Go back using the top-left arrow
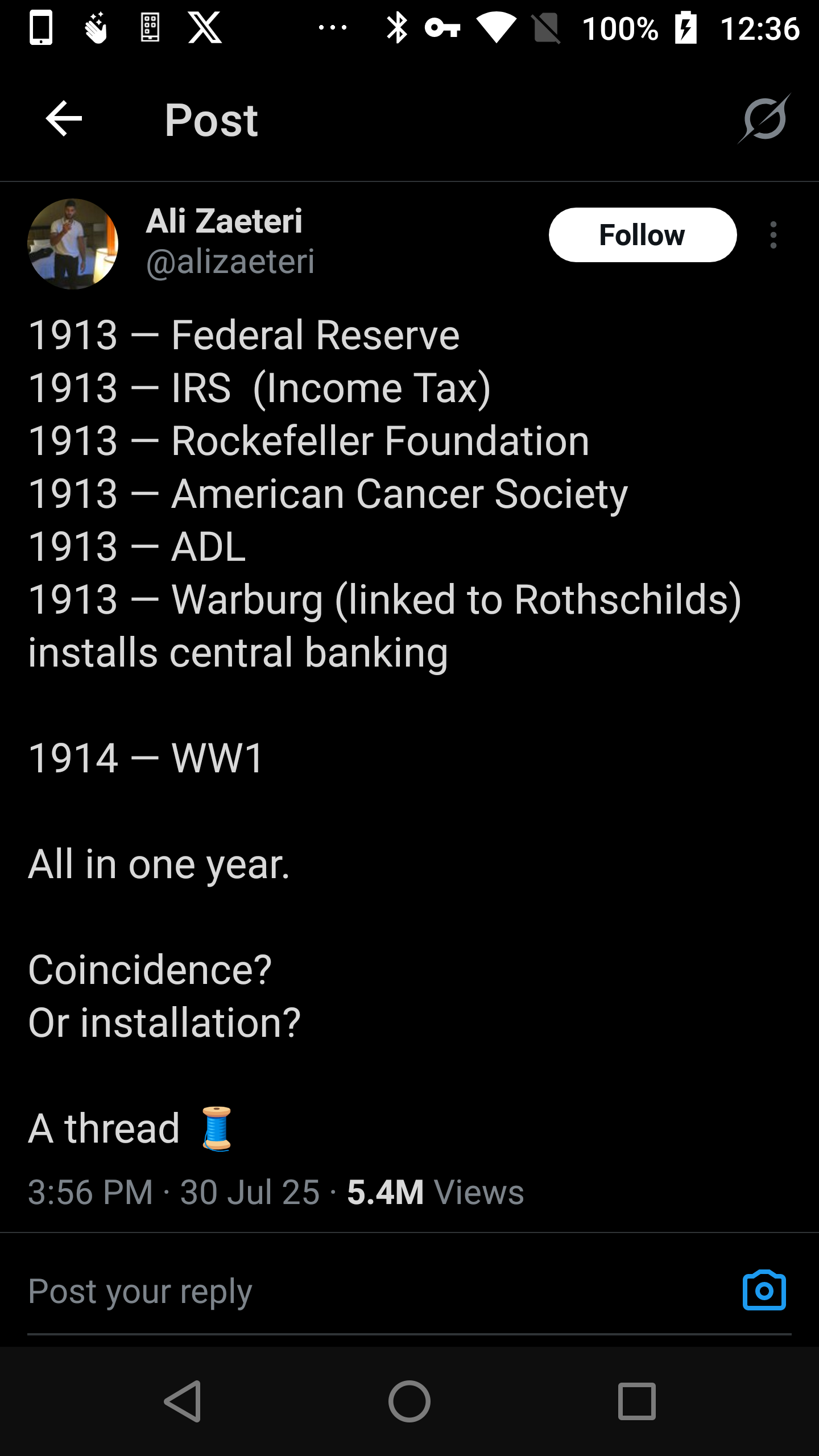Image resolution: width=819 pixels, height=1456 pixels. (64, 119)
